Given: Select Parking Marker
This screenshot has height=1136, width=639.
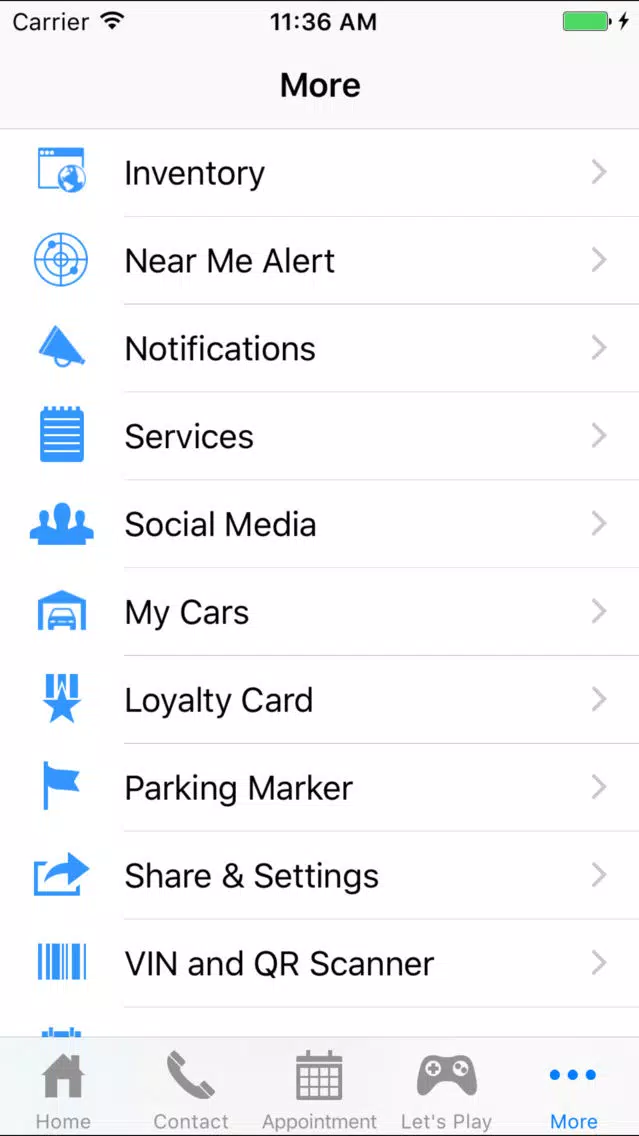Looking at the screenshot, I should click(320, 788).
